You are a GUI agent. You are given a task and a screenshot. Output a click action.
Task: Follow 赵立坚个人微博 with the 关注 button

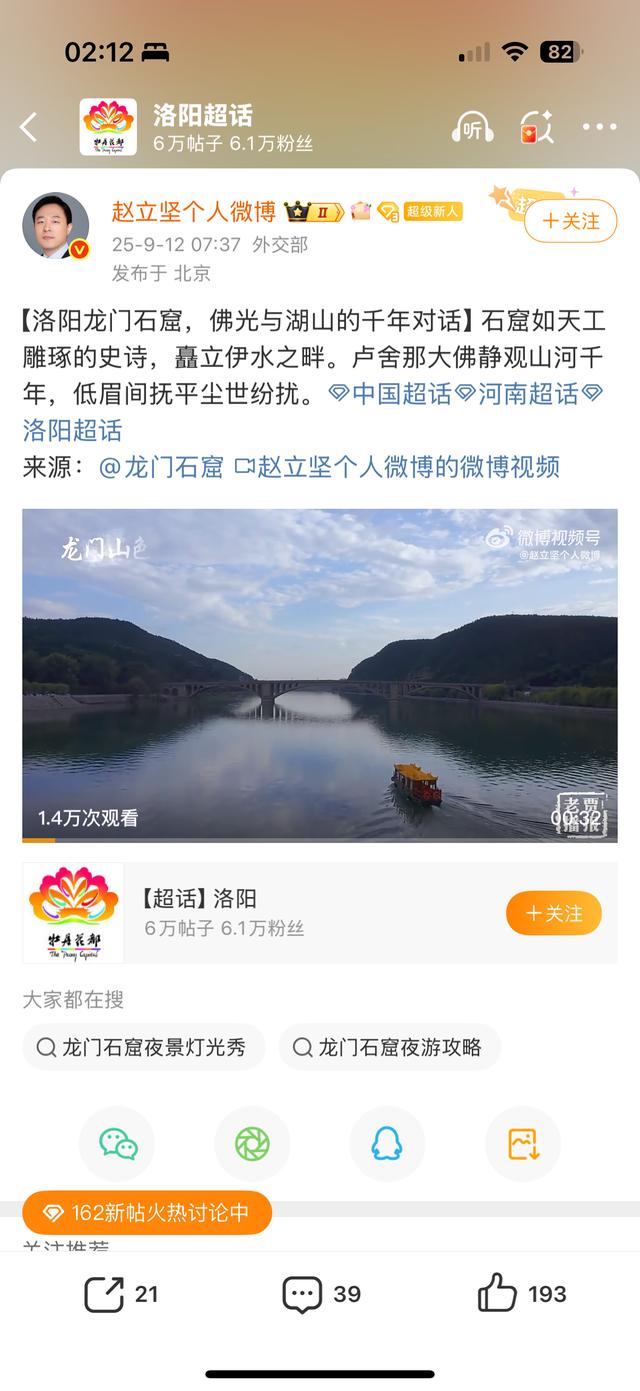click(570, 221)
